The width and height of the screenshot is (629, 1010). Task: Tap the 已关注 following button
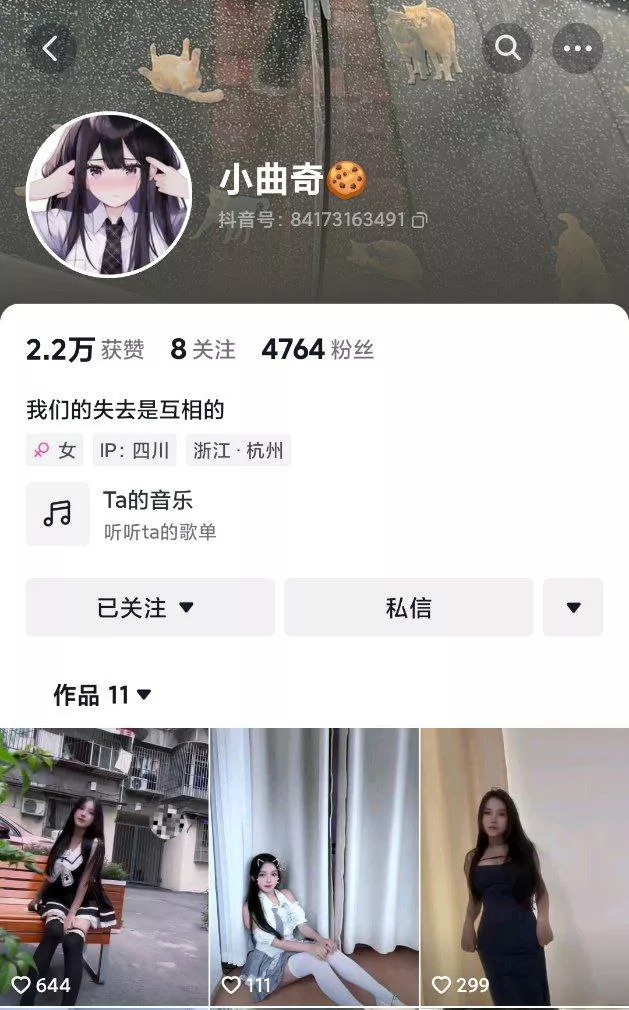[150, 607]
